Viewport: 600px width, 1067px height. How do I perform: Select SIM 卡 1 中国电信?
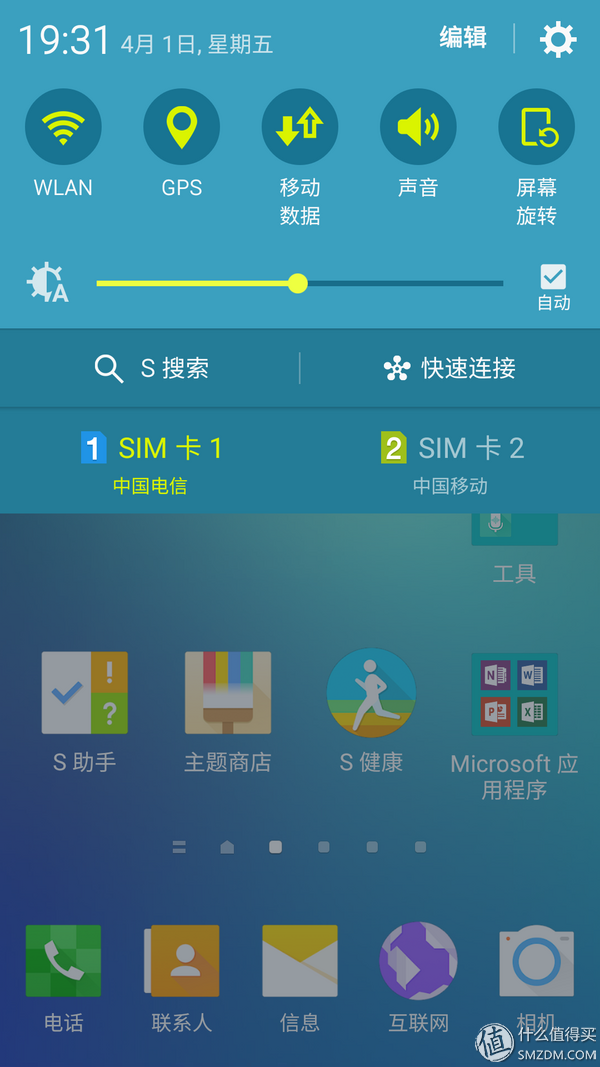(152, 461)
